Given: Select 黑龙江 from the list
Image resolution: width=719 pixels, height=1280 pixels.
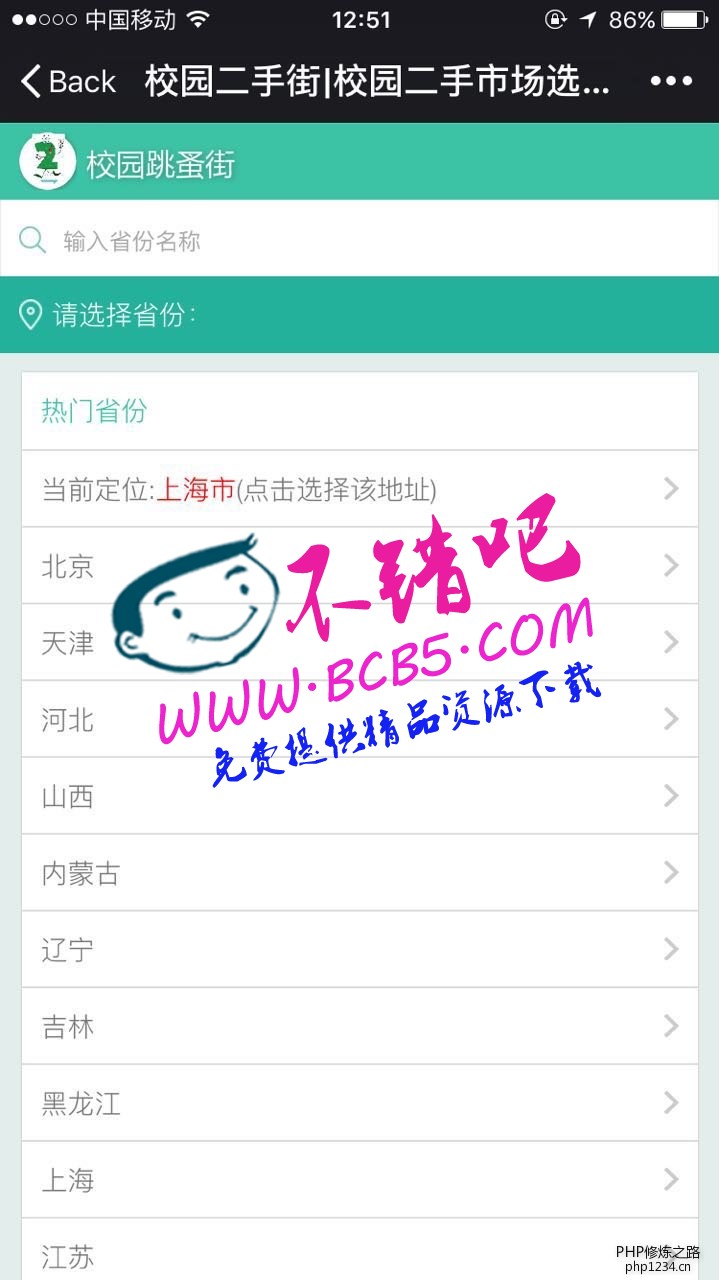Looking at the screenshot, I should (x=359, y=1103).
